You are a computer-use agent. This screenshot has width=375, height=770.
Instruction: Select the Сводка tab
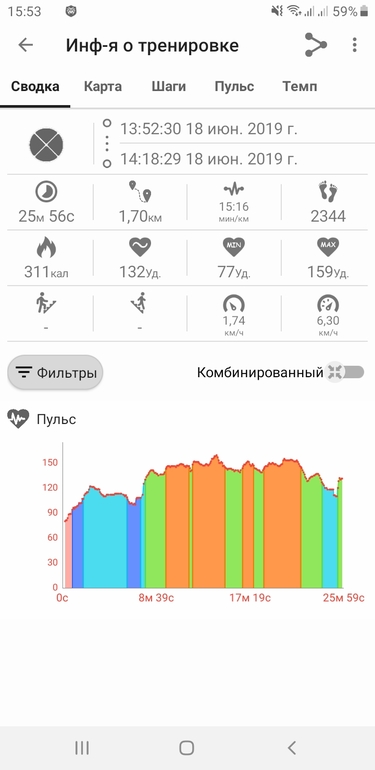35,87
